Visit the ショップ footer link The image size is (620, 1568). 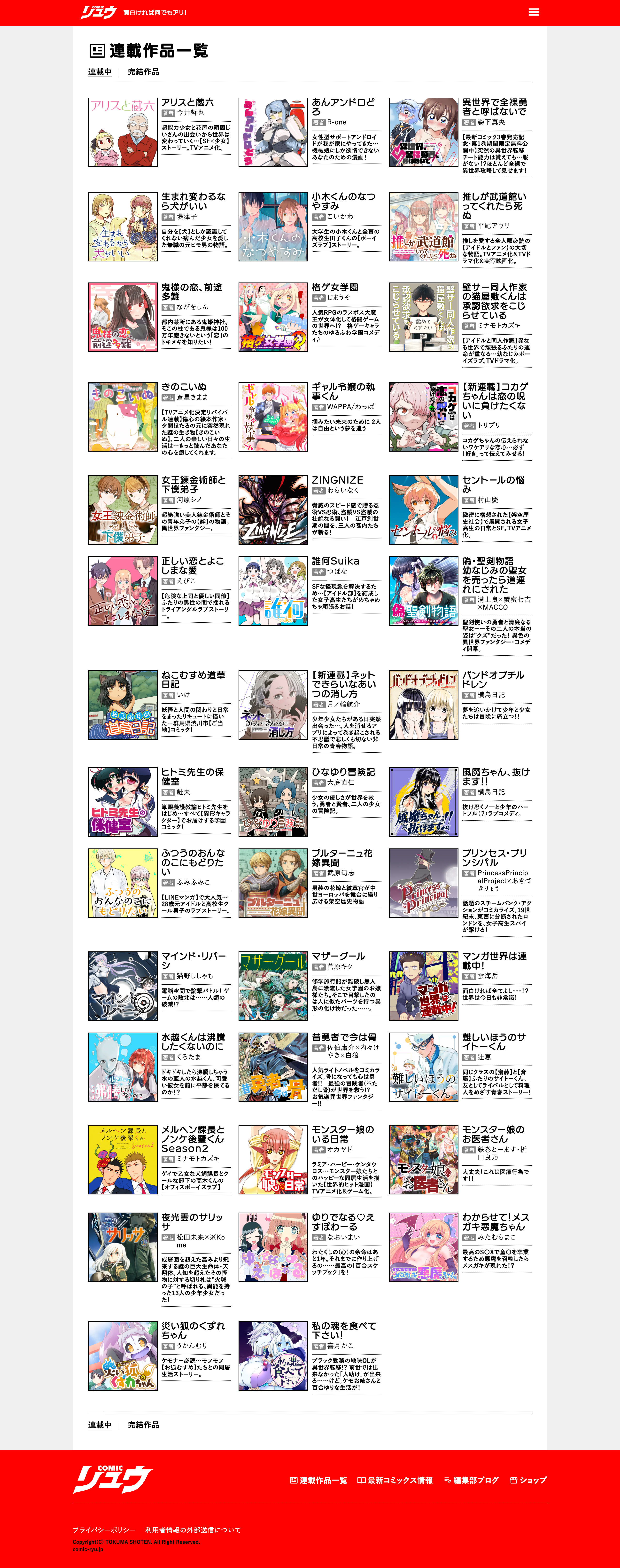pos(528,1480)
